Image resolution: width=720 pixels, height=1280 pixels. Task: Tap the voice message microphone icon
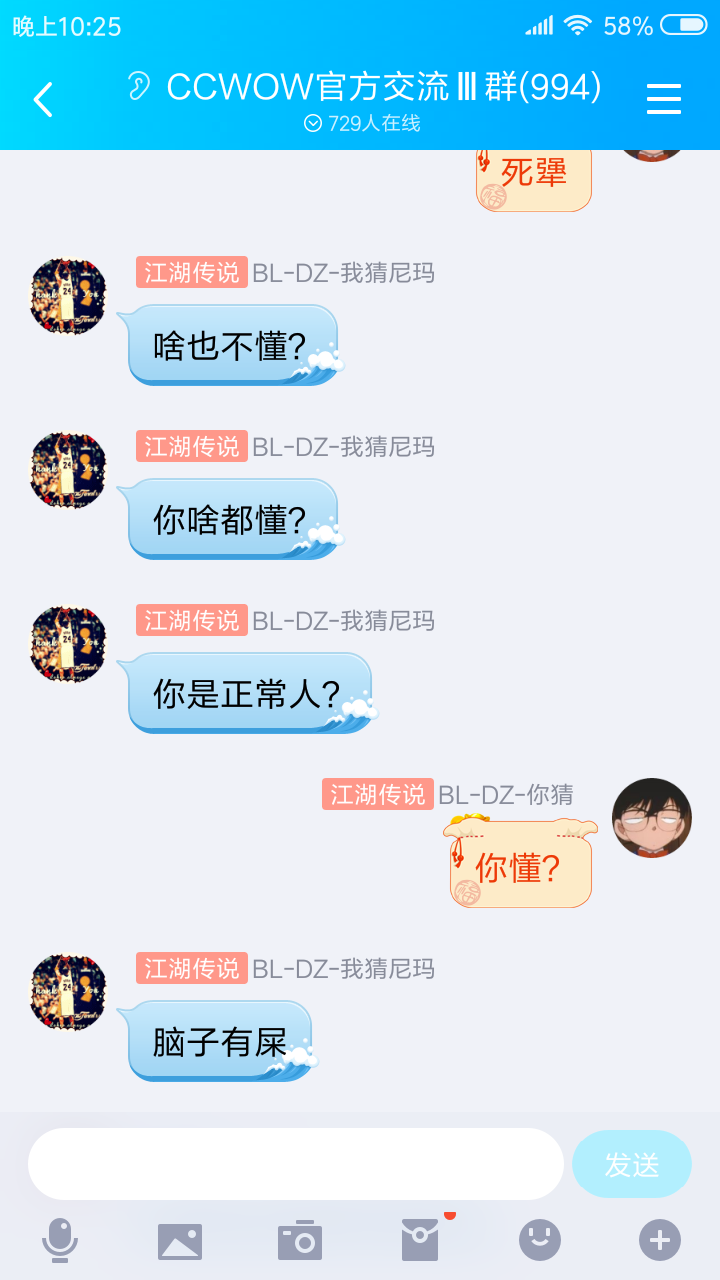(x=60, y=1239)
